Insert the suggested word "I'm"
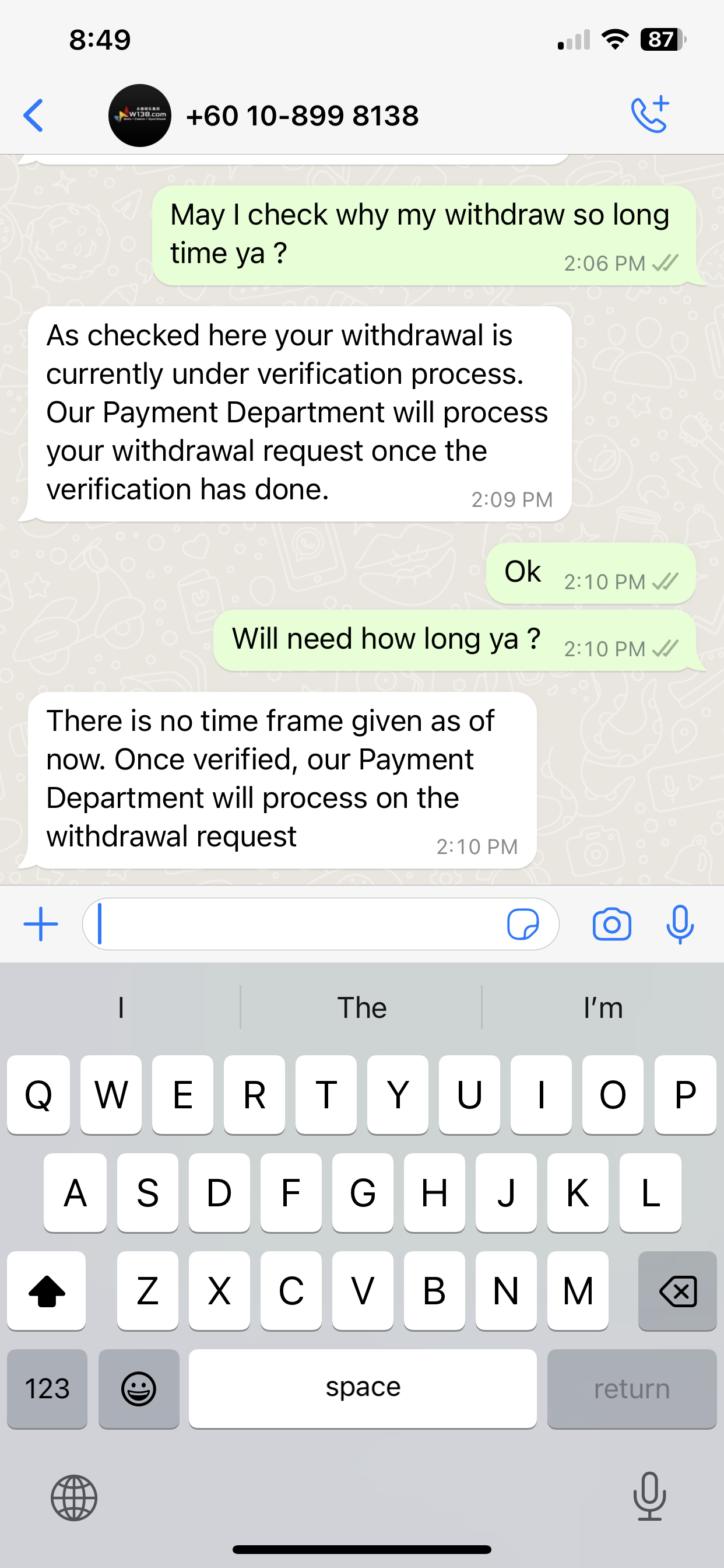Viewport: 724px width, 1568px height. tap(602, 1008)
